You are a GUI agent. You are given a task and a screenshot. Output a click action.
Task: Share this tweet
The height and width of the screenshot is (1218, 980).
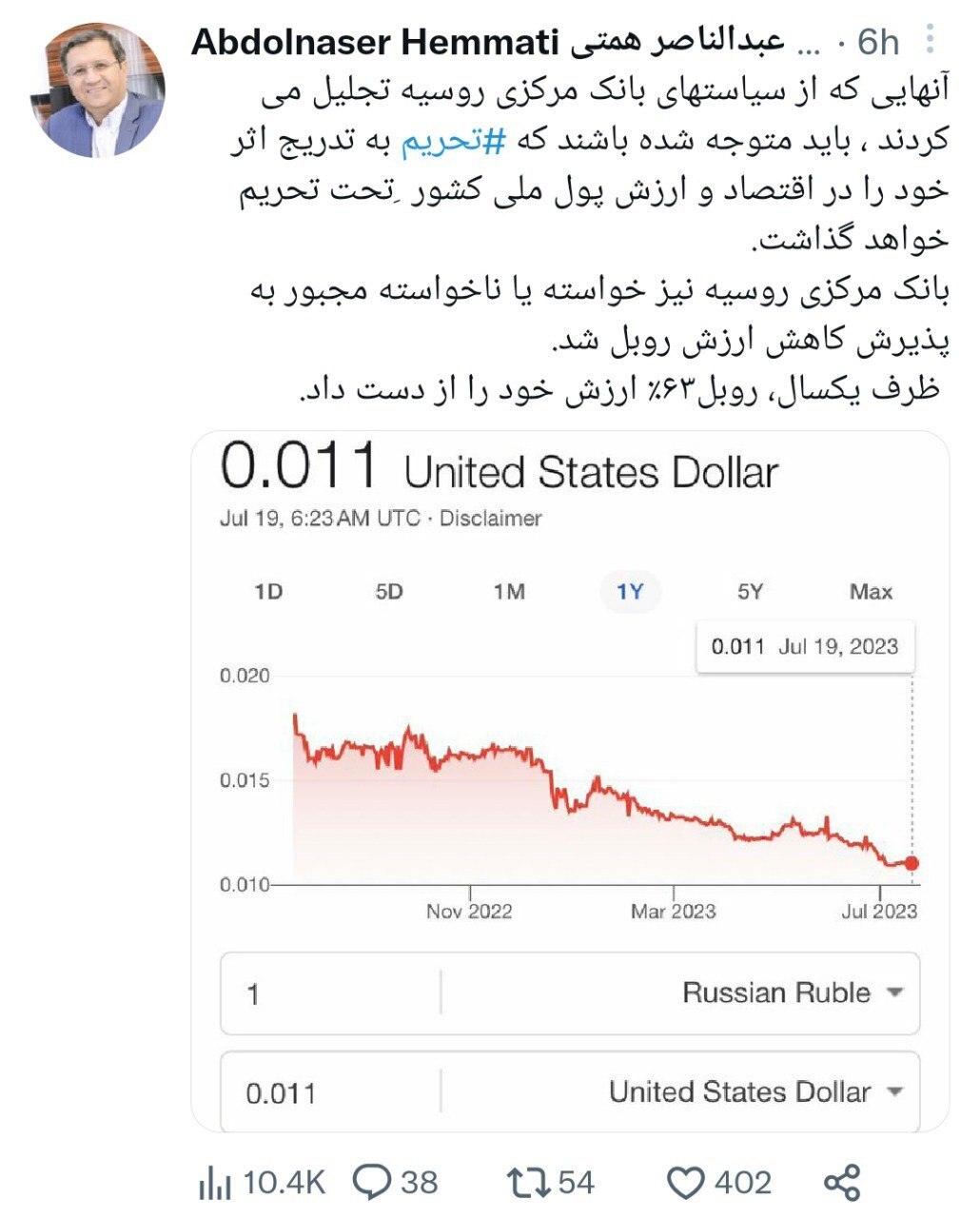click(x=842, y=1183)
